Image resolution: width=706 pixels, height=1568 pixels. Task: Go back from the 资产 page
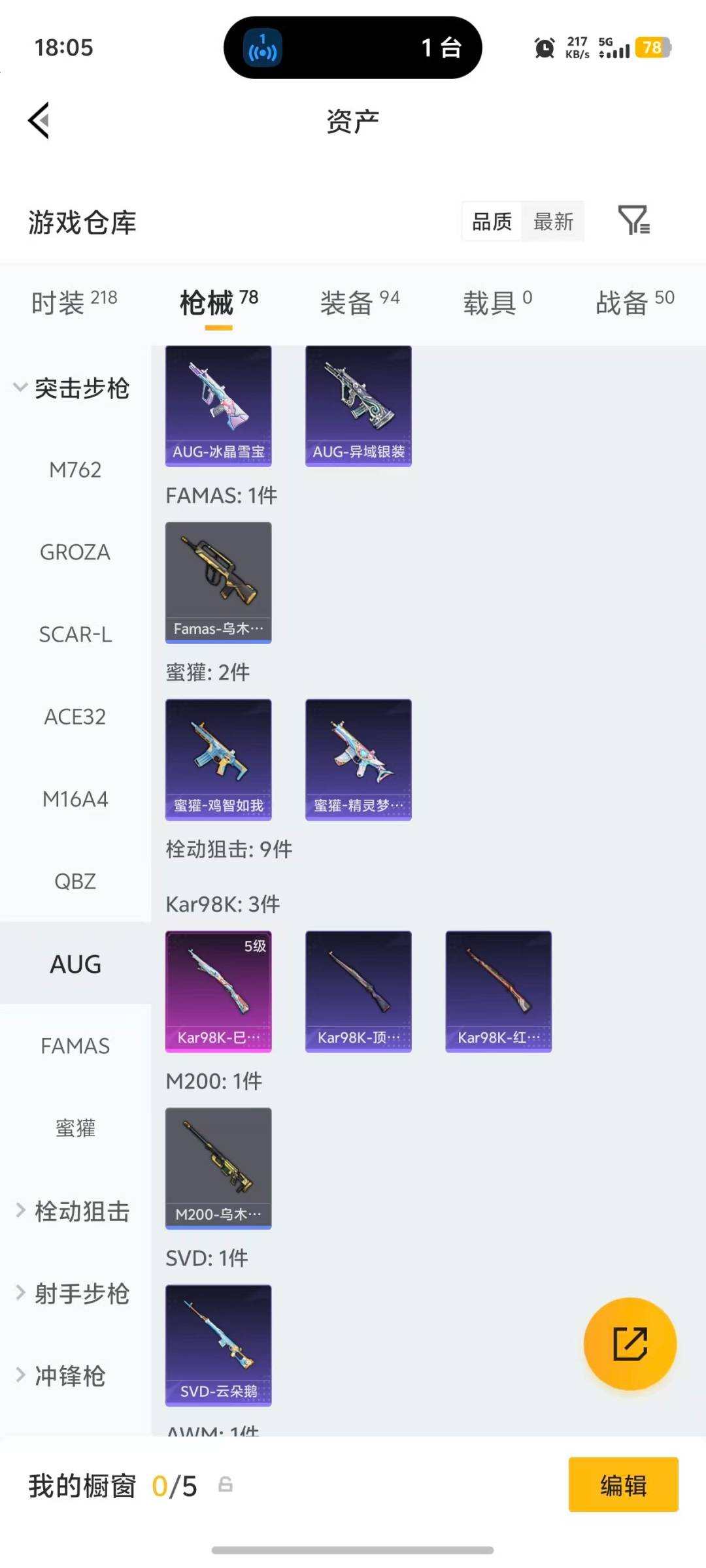coord(39,121)
